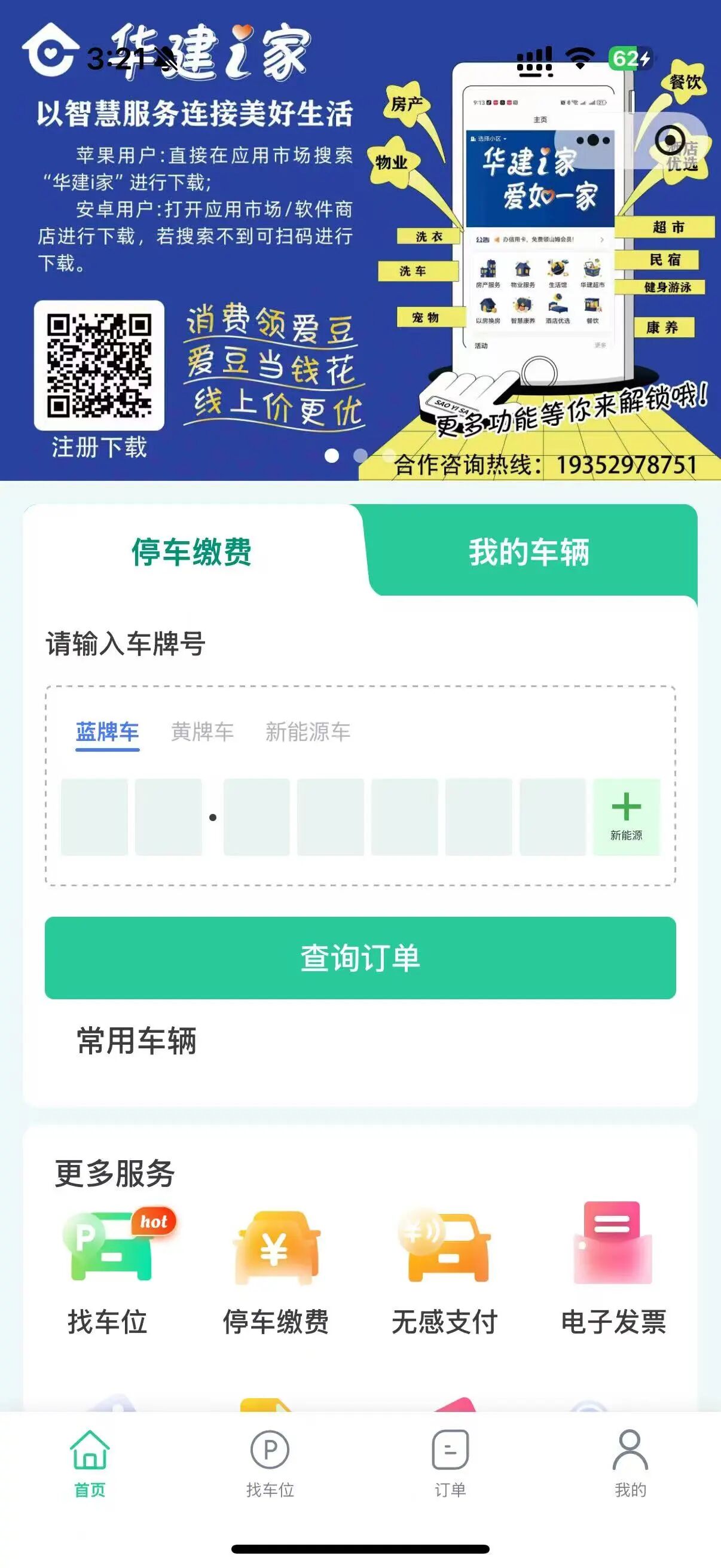Switch plate type to 黄牌车
Screen dimensions: 721x1568
point(202,731)
